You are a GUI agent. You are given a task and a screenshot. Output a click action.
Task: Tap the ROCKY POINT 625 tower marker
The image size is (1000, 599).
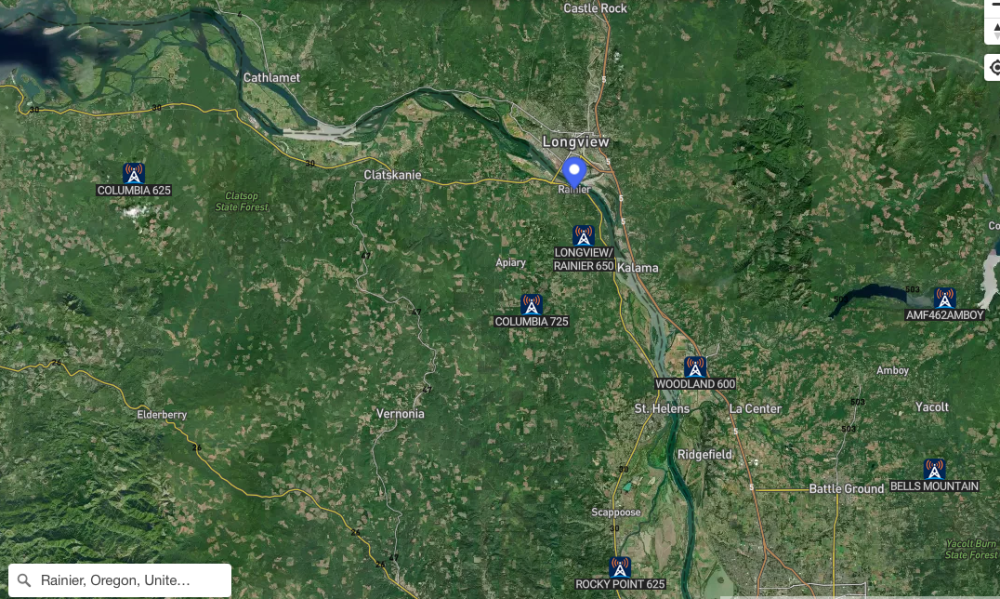620,568
